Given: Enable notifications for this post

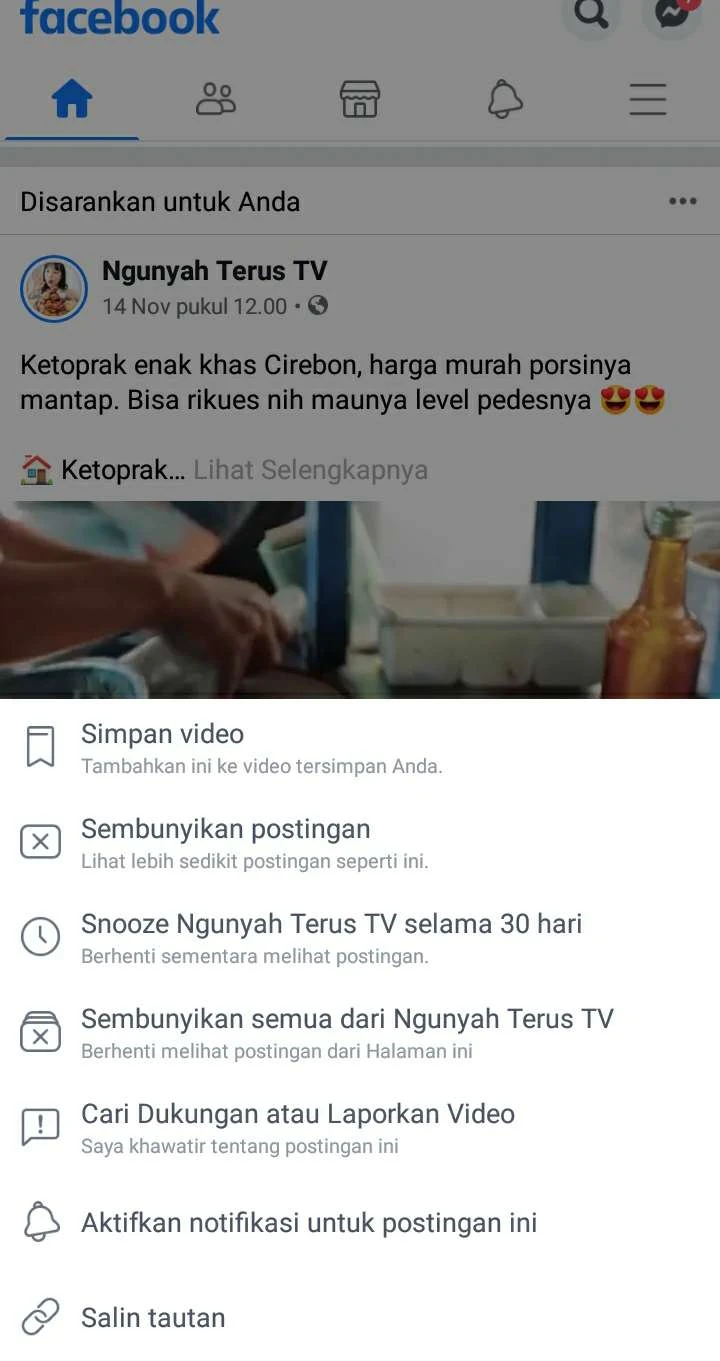Looking at the screenshot, I should [x=308, y=1222].
